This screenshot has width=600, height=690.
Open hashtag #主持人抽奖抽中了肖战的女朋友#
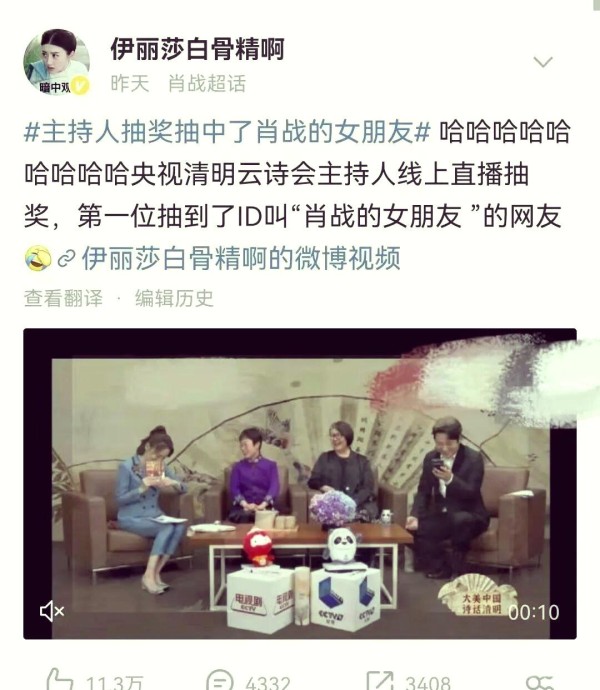pos(226,132)
